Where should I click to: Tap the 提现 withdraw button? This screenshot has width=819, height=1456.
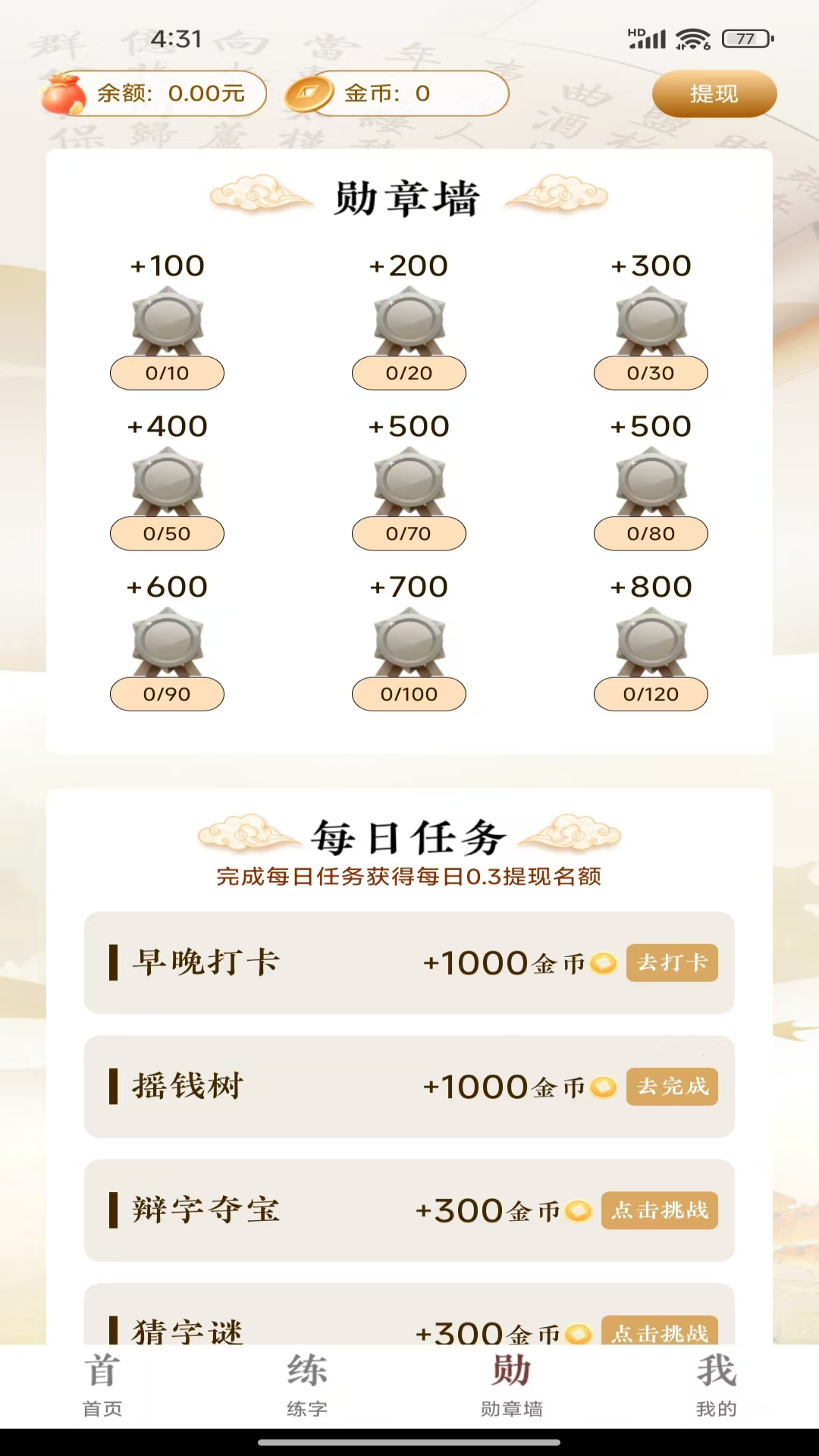(714, 94)
